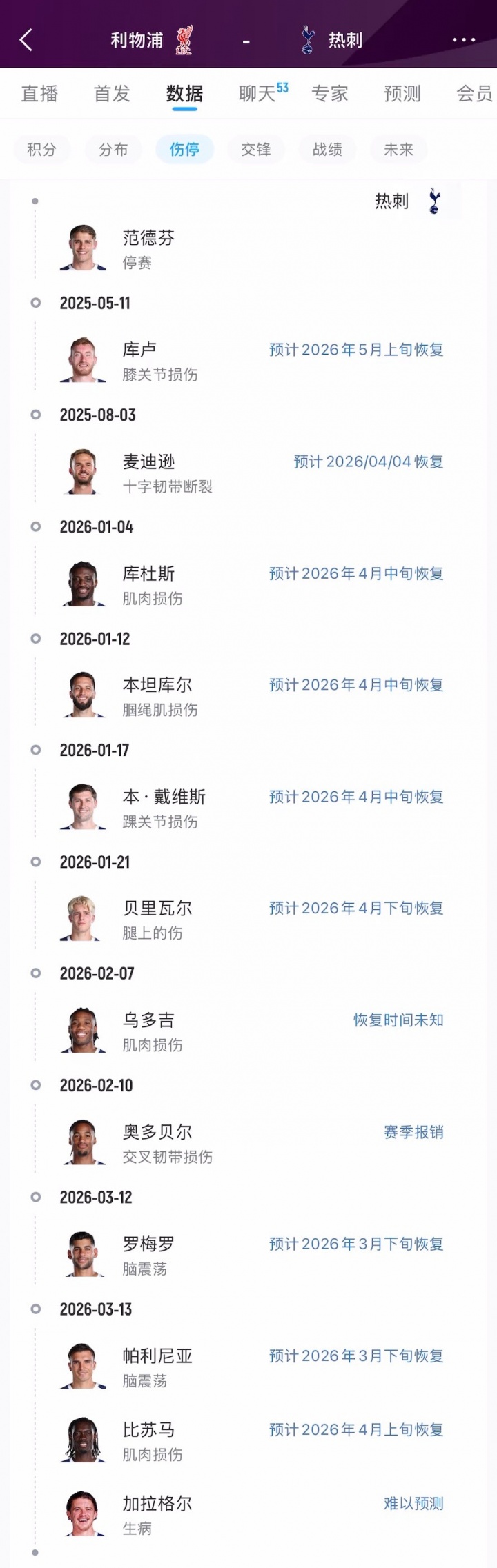Image resolution: width=497 pixels, height=1568 pixels.
Task: Select the 交锋 chip
Action: point(256,149)
